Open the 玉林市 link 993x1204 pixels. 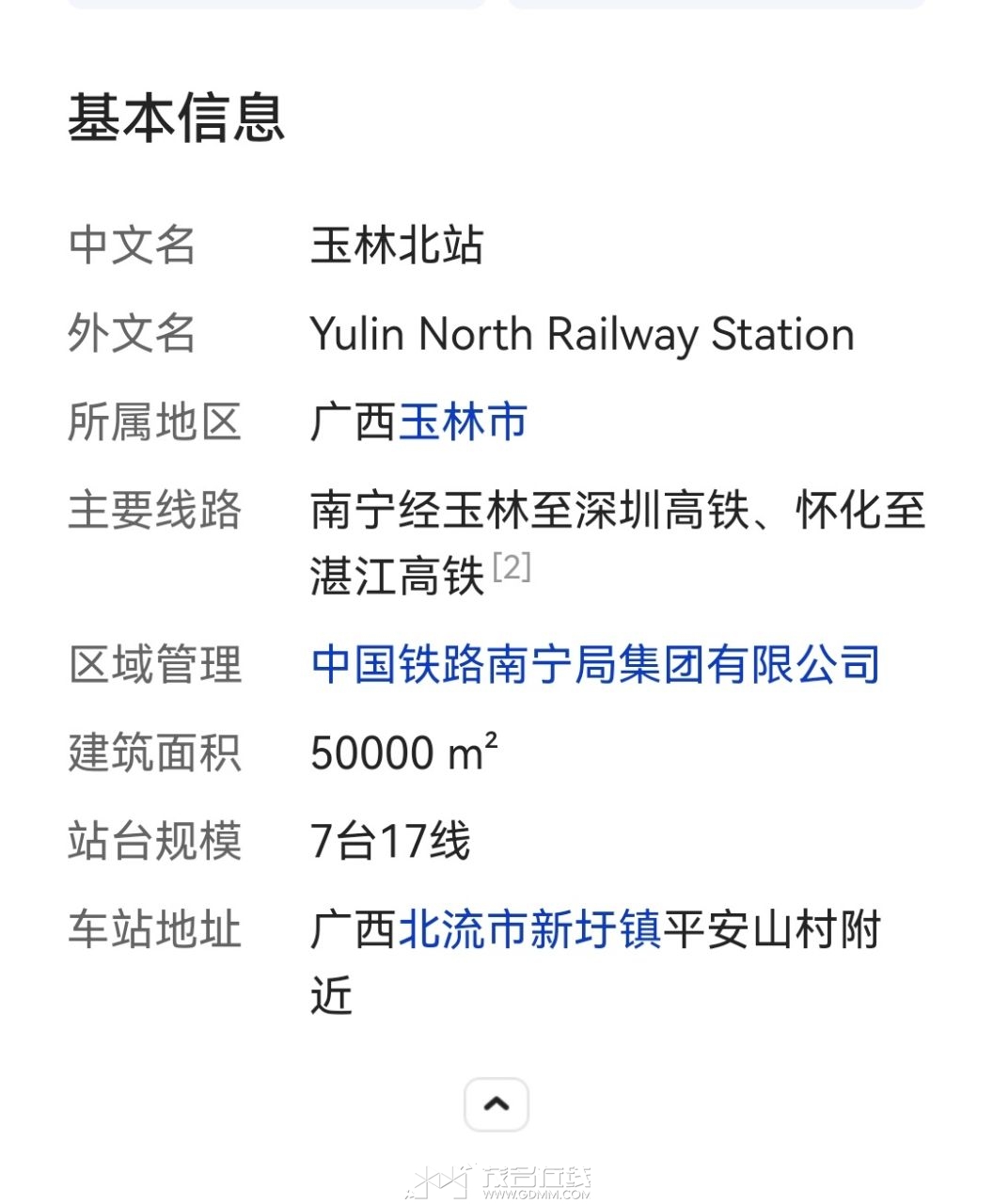463,422
